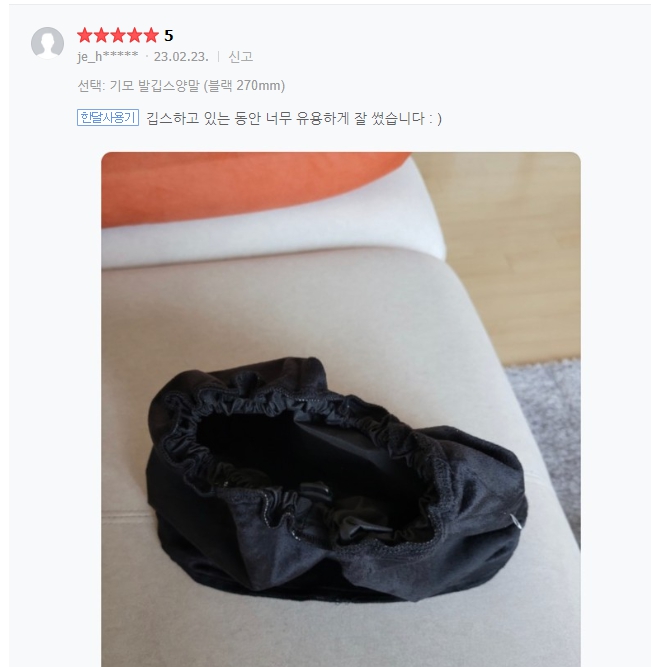Viewport: 651px width, 667px height.
Task: Open the review photo of black cast sock
Action: (x=341, y=409)
